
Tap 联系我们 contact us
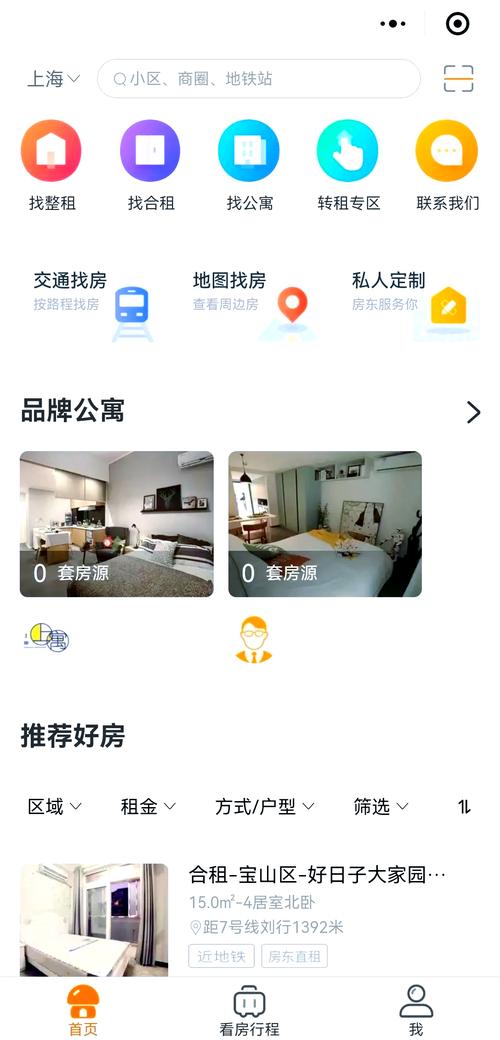pyautogui.click(x=447, y=166)
